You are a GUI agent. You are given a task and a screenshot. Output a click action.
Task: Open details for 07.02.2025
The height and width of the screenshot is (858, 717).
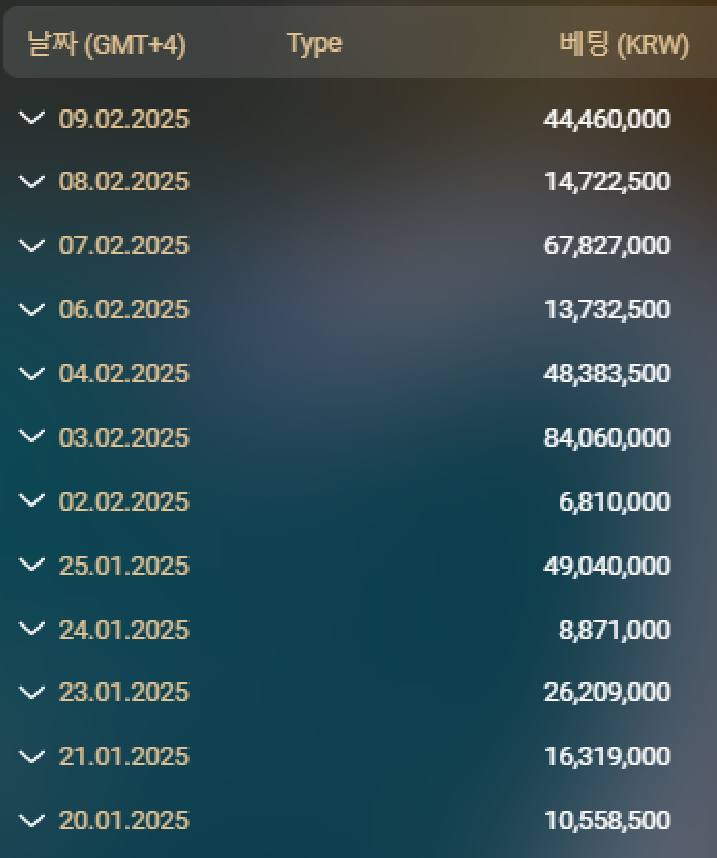click(32, 246)
